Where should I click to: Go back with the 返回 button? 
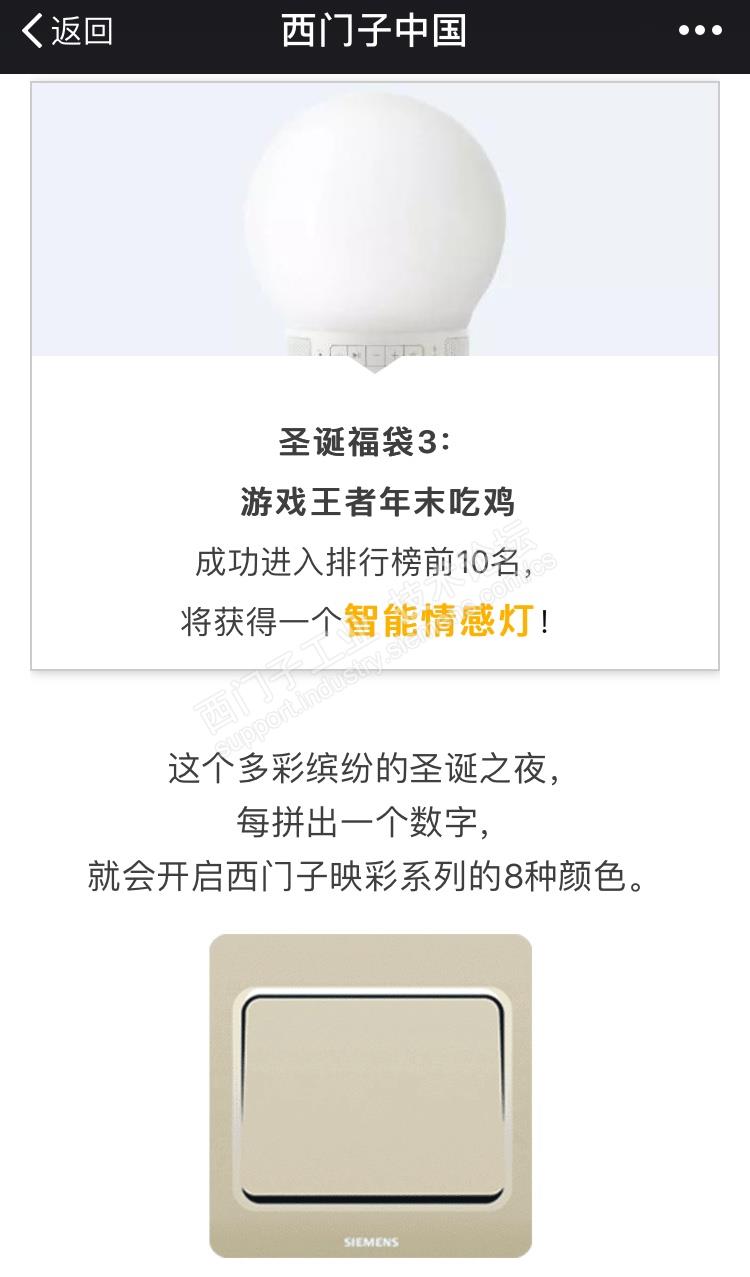point(66,31)
